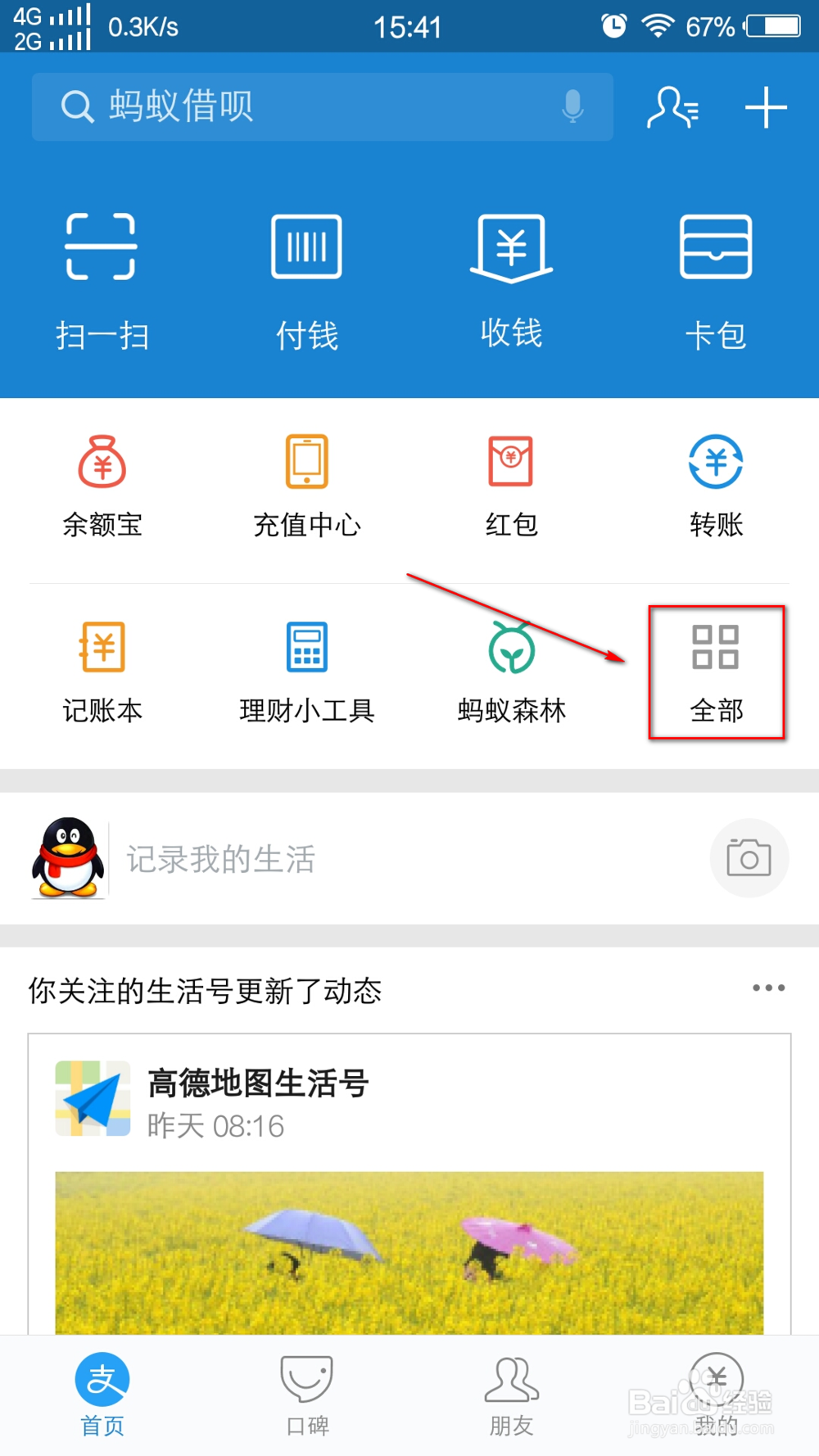Open 余额宝 balance service
This screenshot has height=1456, width=819.
coord(102,483)
